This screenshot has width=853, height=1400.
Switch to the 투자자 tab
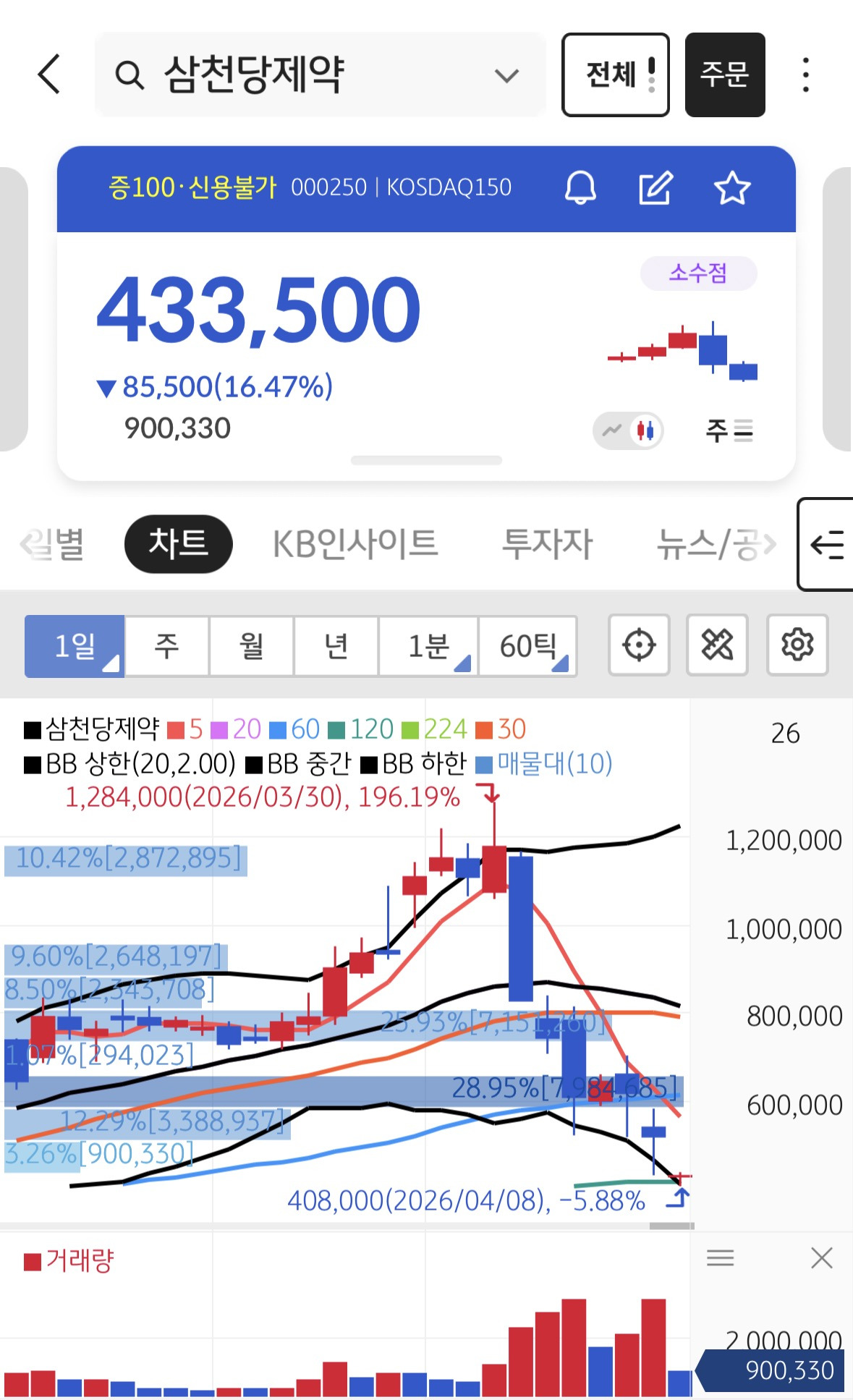click(547, 544)
